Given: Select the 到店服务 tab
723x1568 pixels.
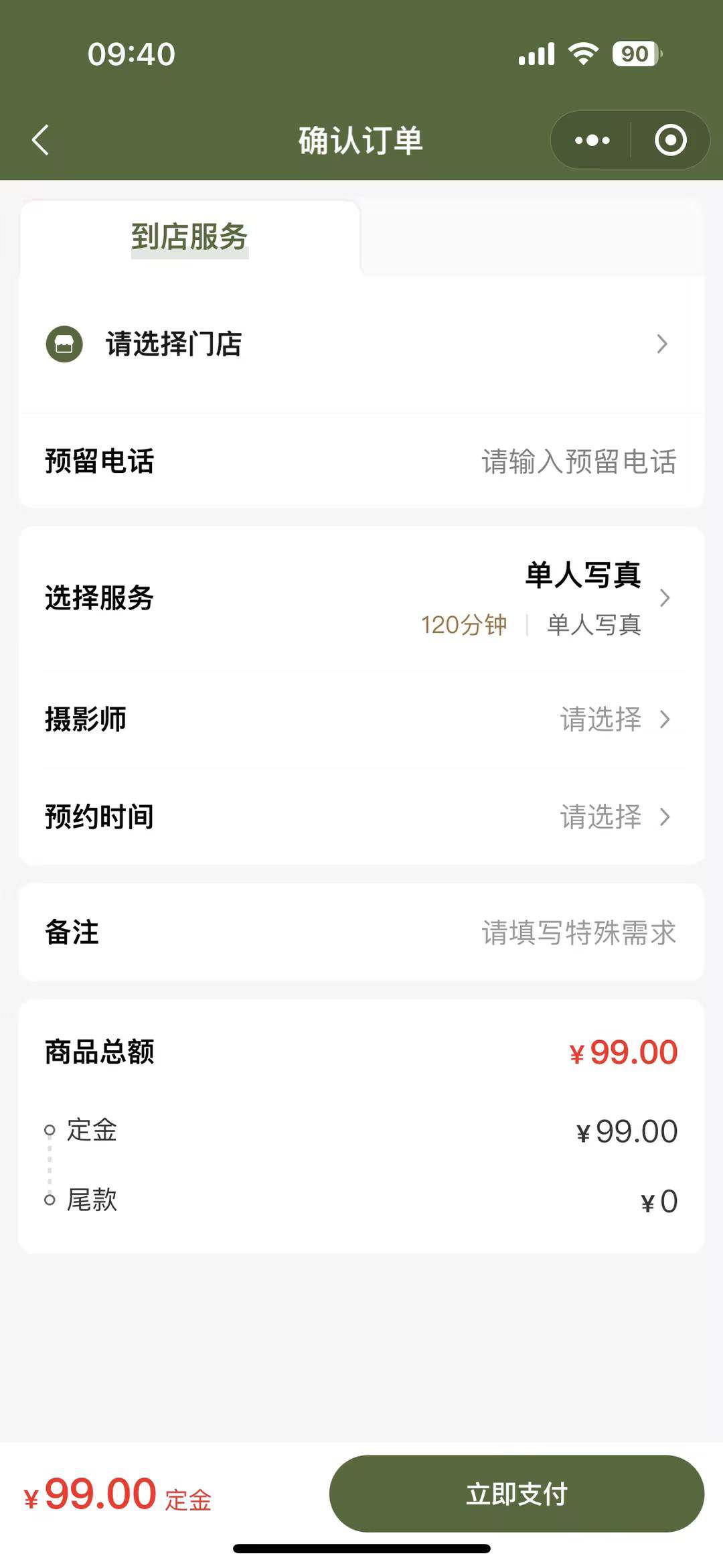Looking at the screenshot, I should pos(189,237).
